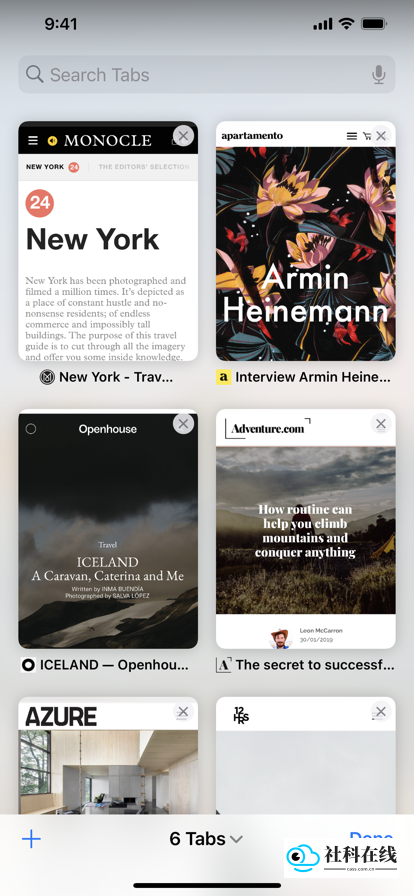
Task: Open the Monocle New York tab
Action: pyautogui.click(x=108, y=241)
